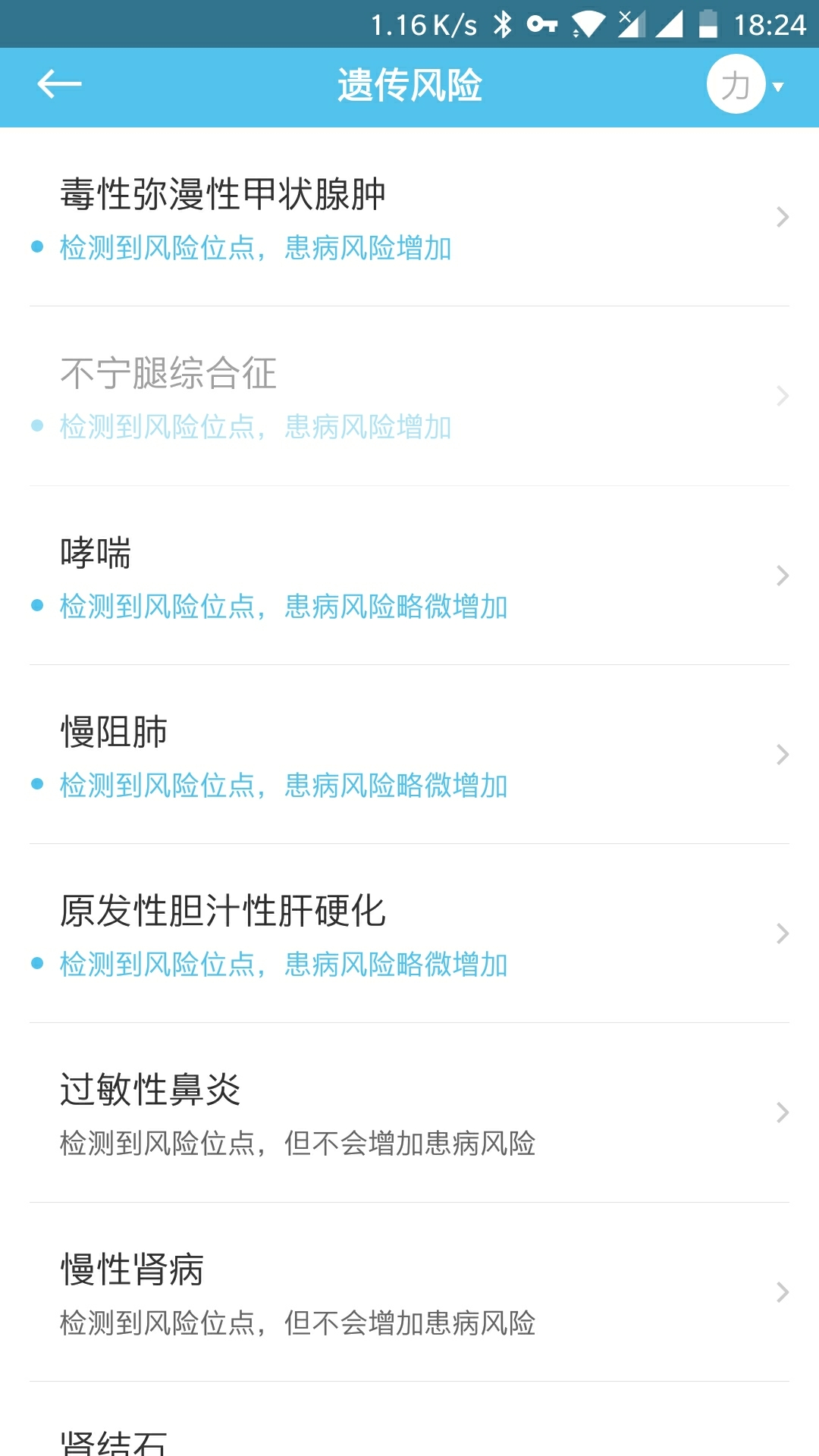Select the 慢性肾病 entry
The height and width of the screenshot is (1456, 819).
click(x=409, y=1291)
